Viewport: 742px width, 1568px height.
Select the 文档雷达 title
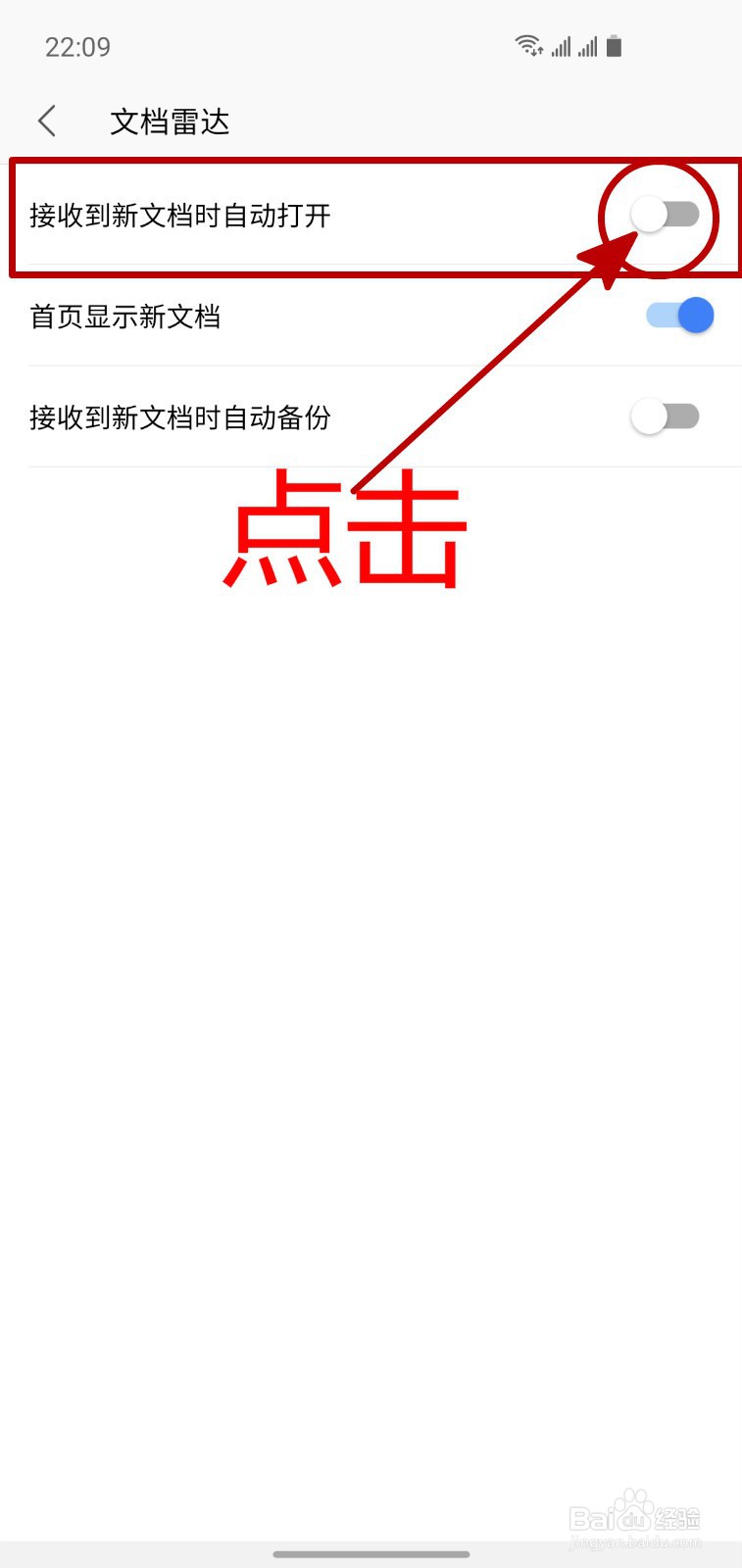[x=169, y=122]
